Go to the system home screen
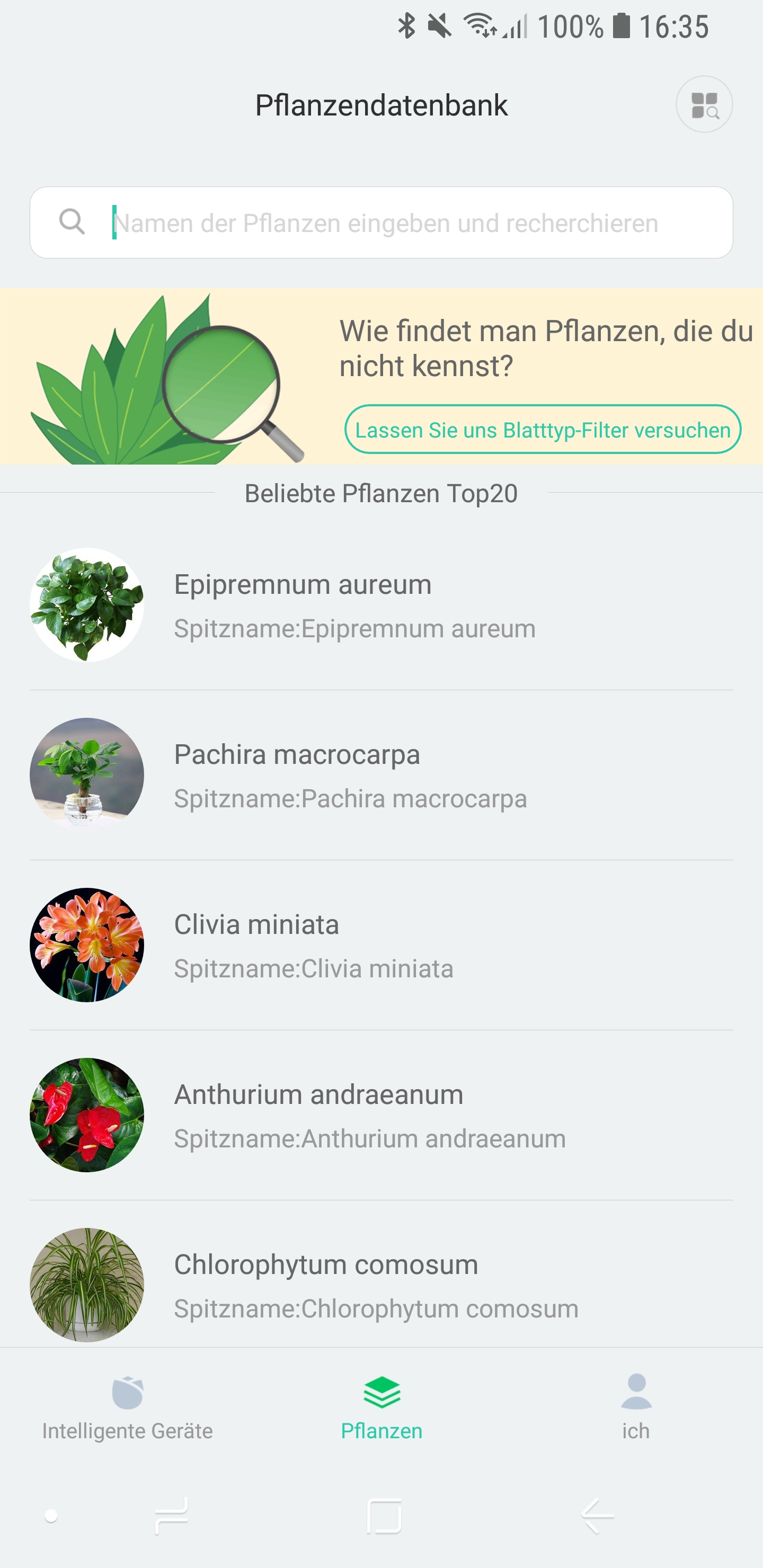The height and width of the screenshot is (1568, 763). (x=384, y=1516)
